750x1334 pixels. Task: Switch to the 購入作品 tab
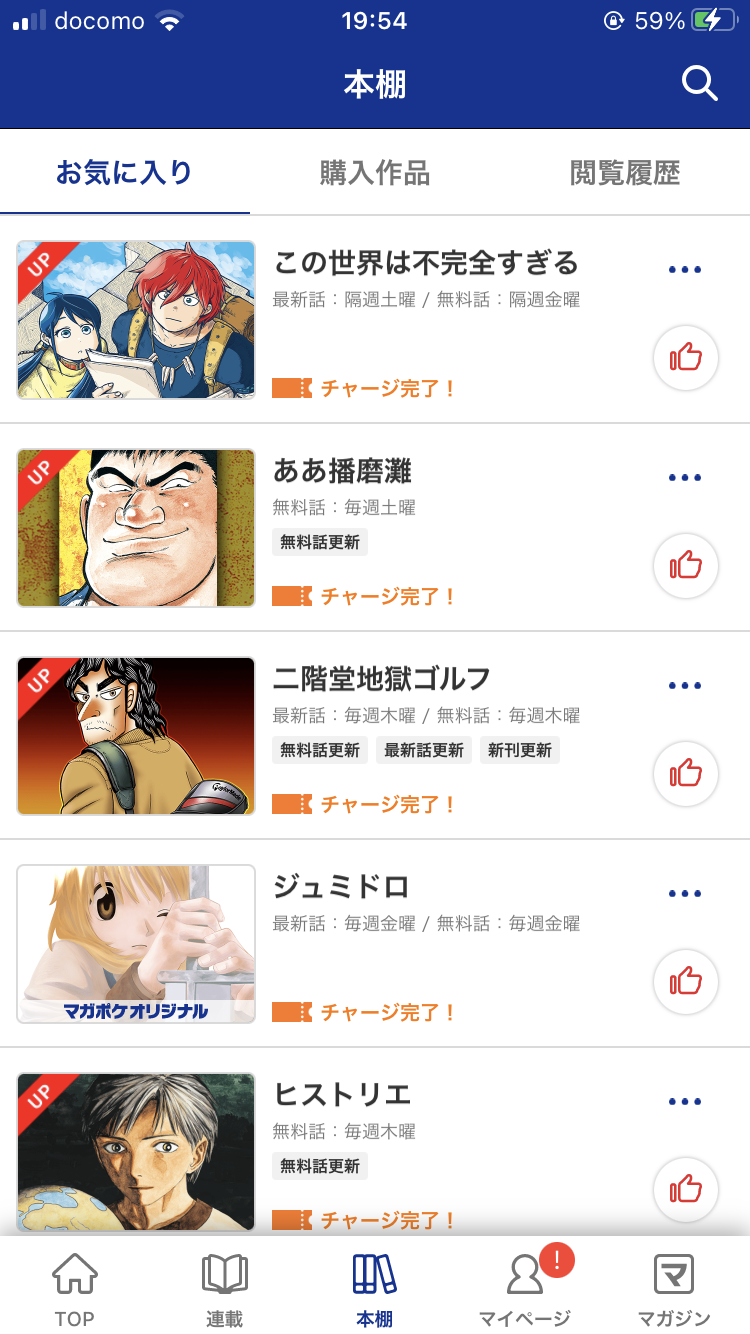pos(375,173)
